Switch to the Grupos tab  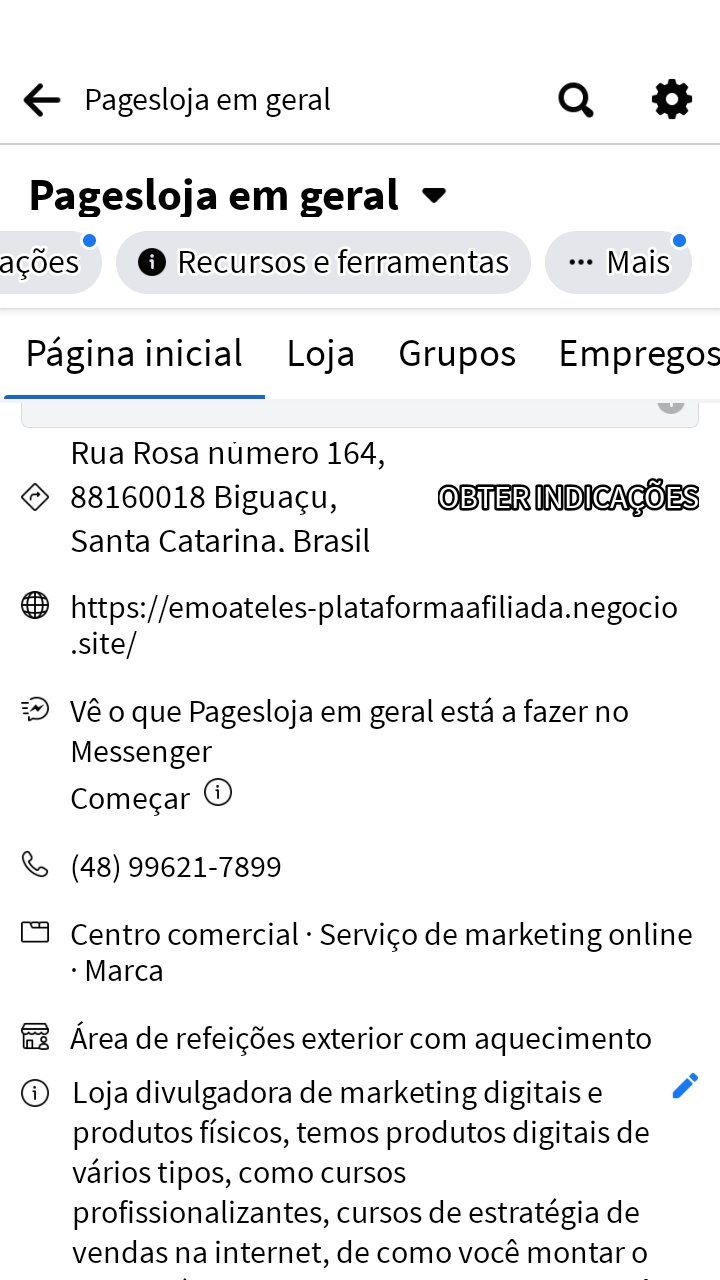click(x=457, y=354)
